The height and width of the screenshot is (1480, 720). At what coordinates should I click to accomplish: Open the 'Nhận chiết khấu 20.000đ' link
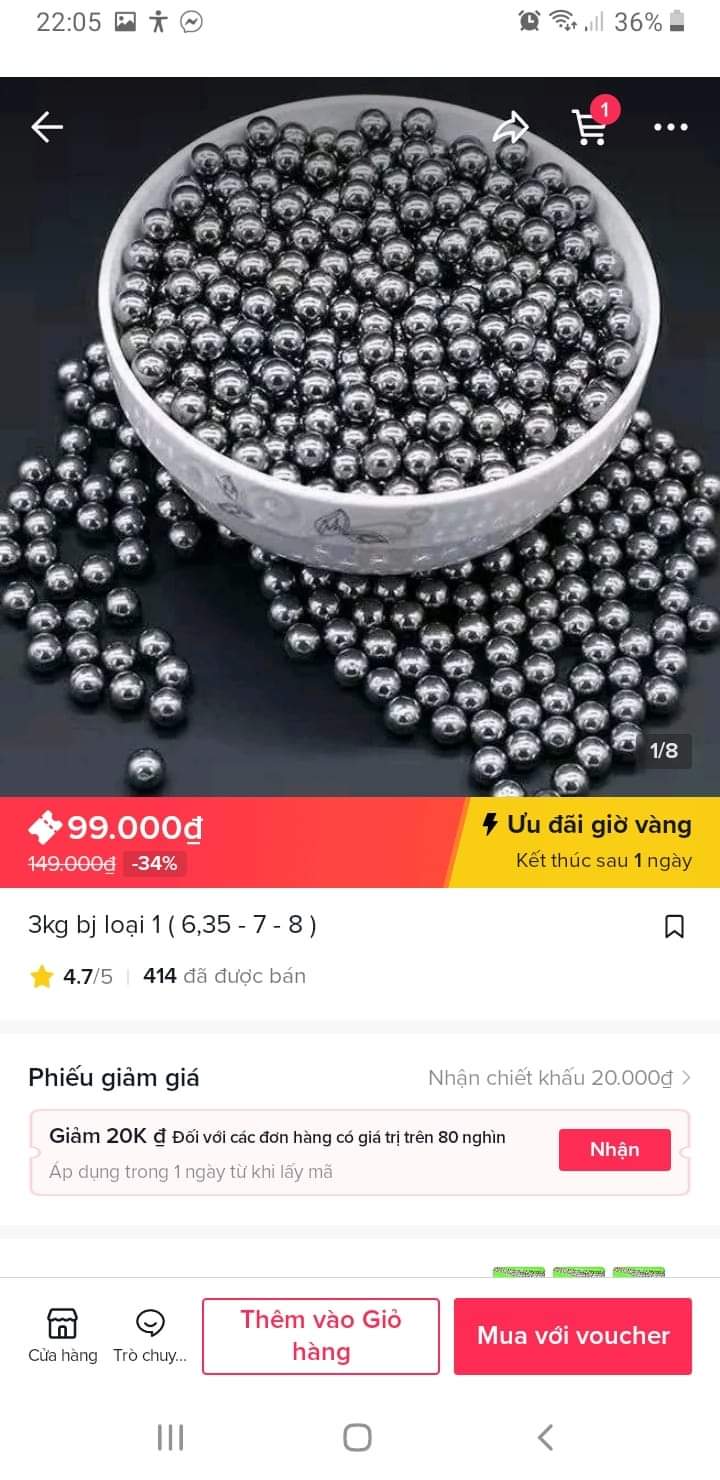click(559, 1078)
